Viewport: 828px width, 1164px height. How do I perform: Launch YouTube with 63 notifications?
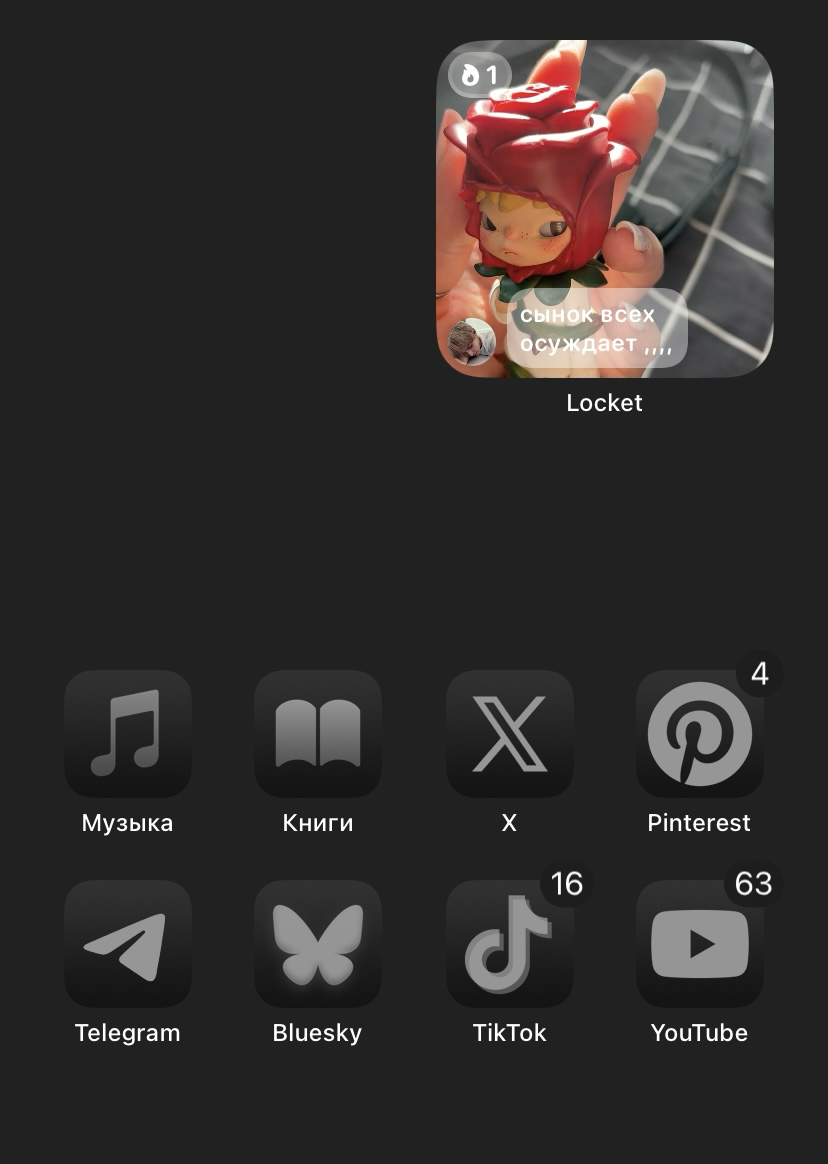[x=699, y=943]
